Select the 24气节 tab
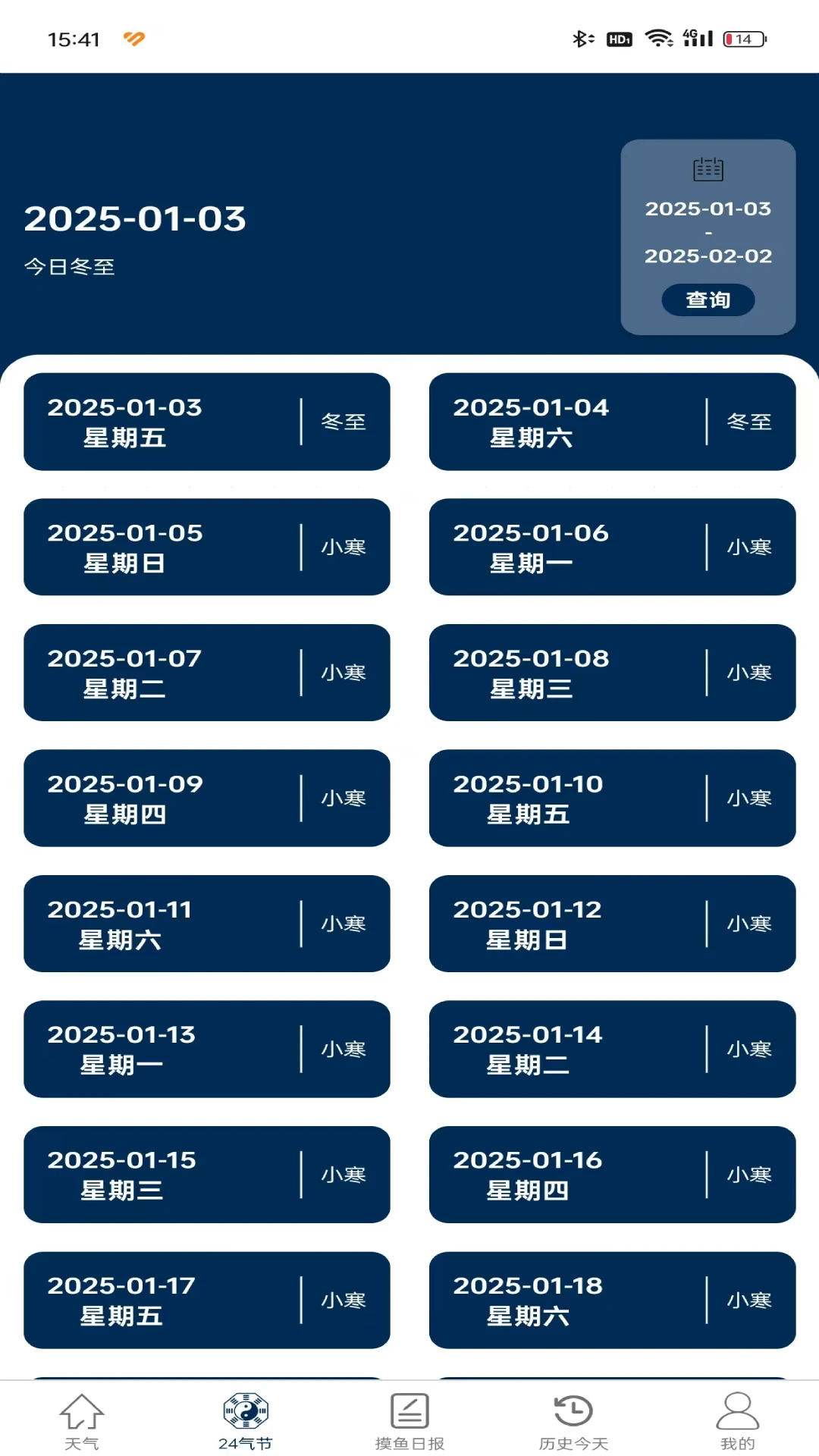The image size is (819, 1456). tap(245, 1421)
